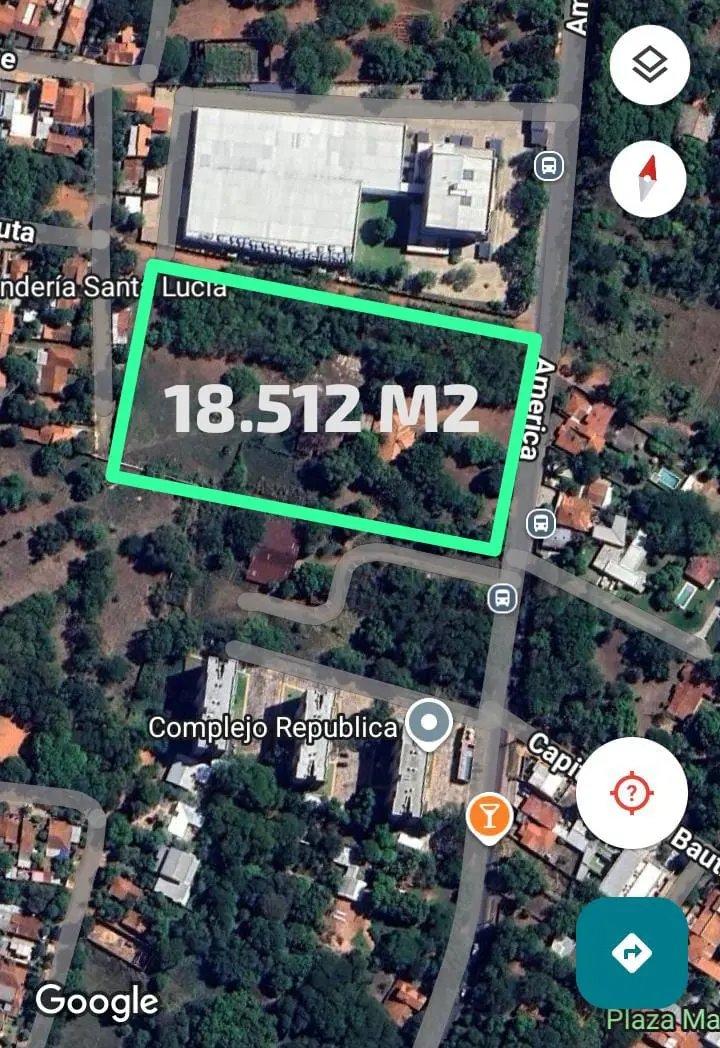The height and width of the screenshot is (1048, 720).
Task: Select the Complejo Republica map pin
Action: point(431,724)
